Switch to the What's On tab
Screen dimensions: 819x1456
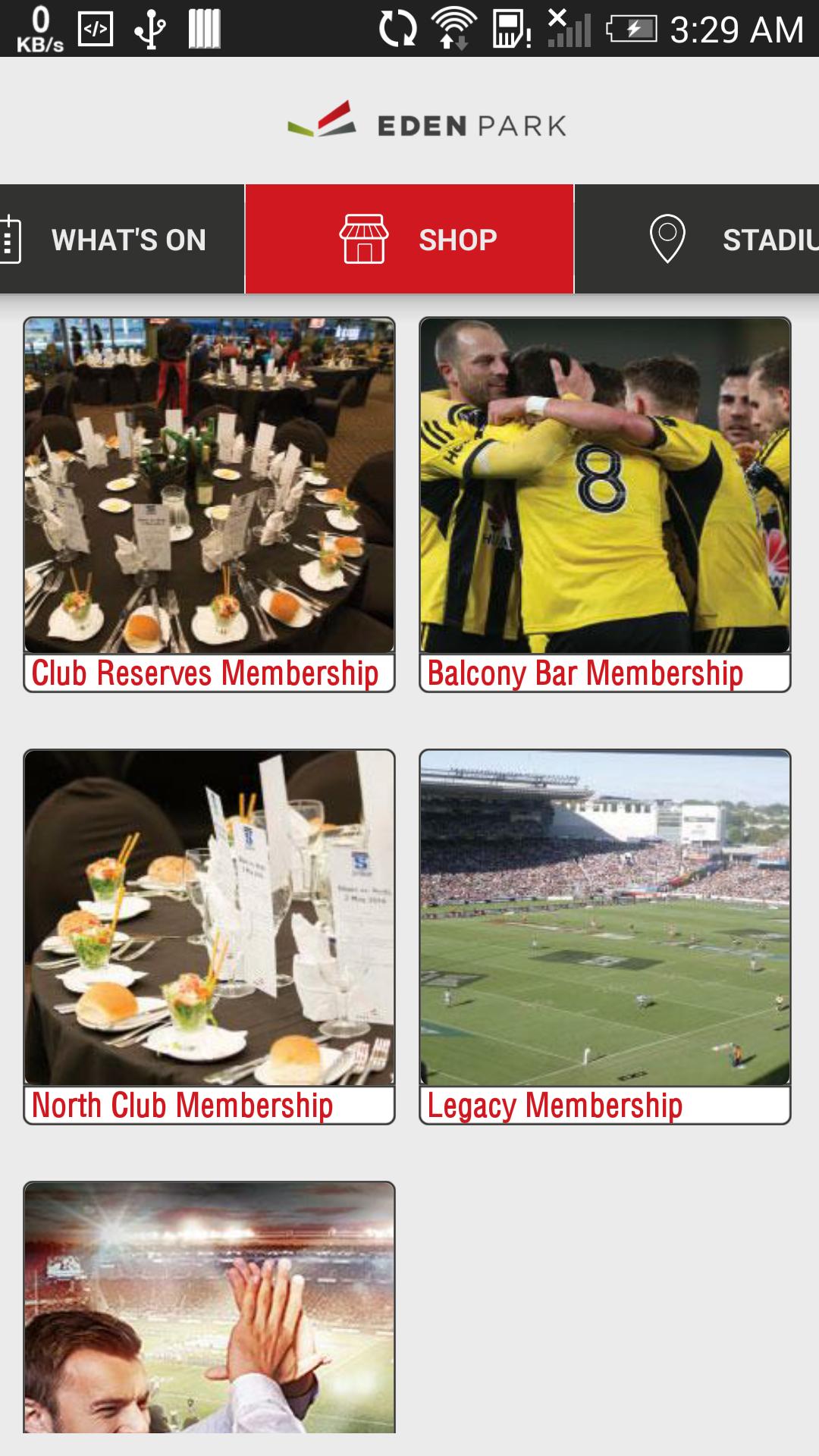coord(121,240)
